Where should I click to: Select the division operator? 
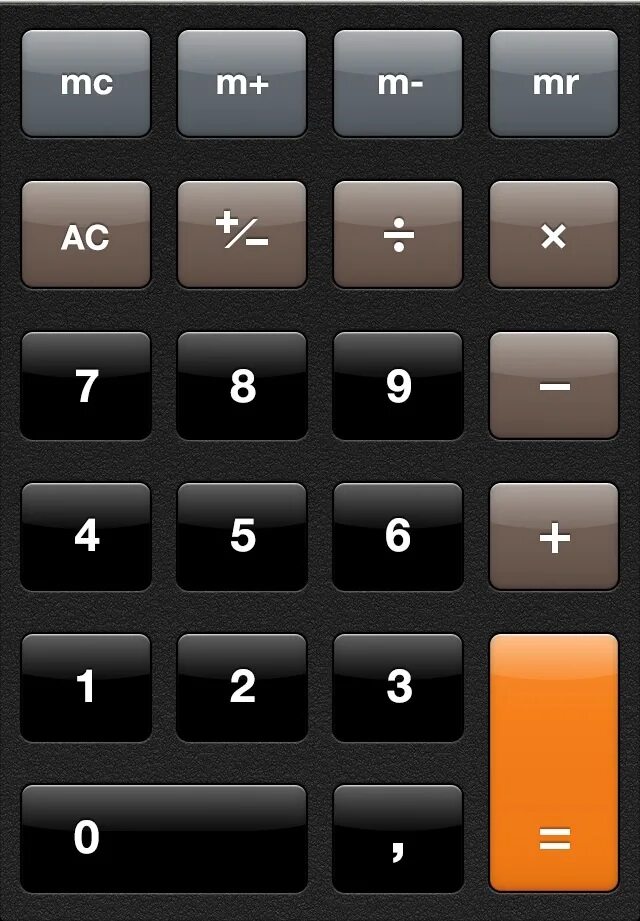point(398,235)
